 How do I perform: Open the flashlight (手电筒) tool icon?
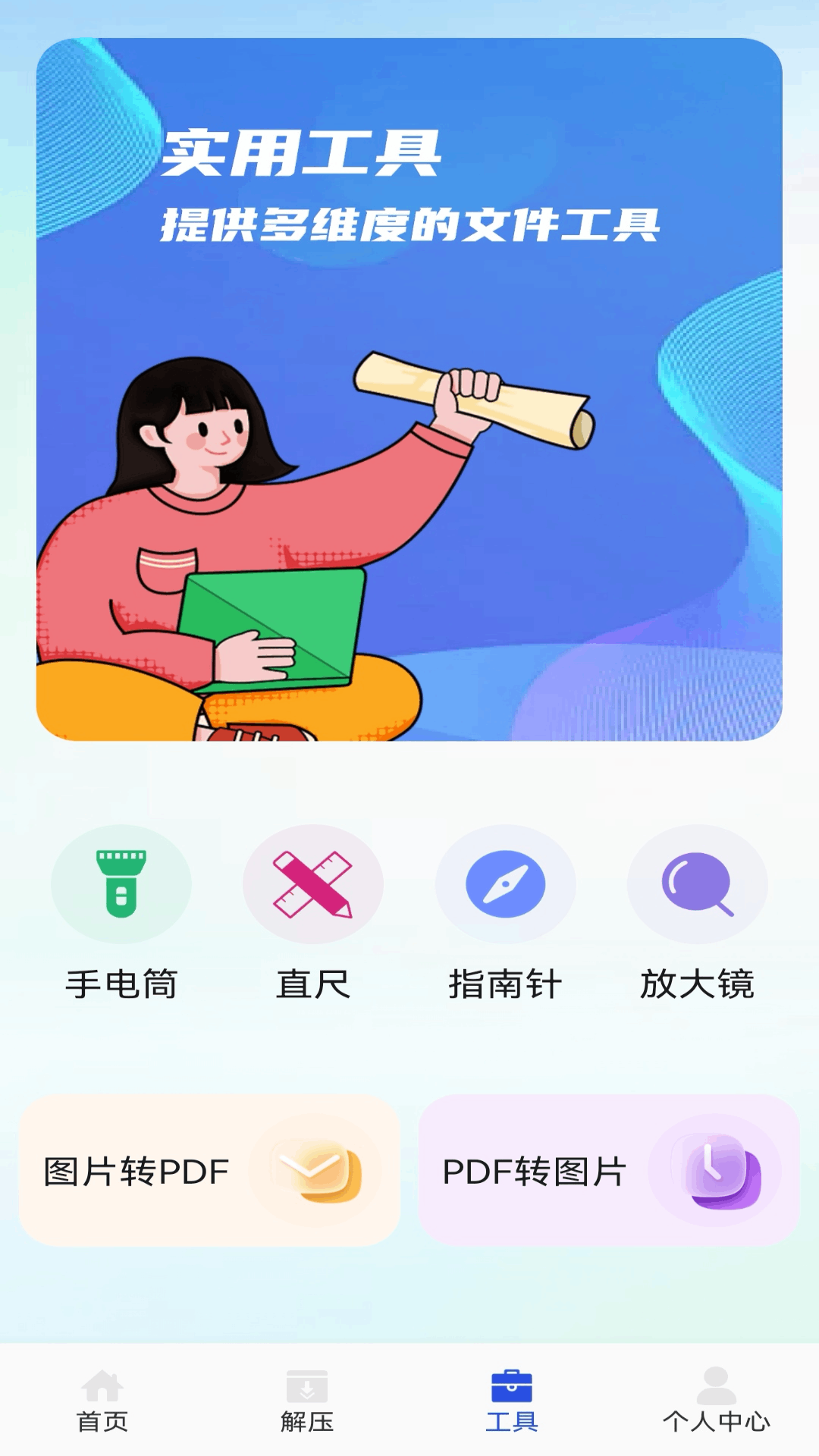click(x=121, y=886)
